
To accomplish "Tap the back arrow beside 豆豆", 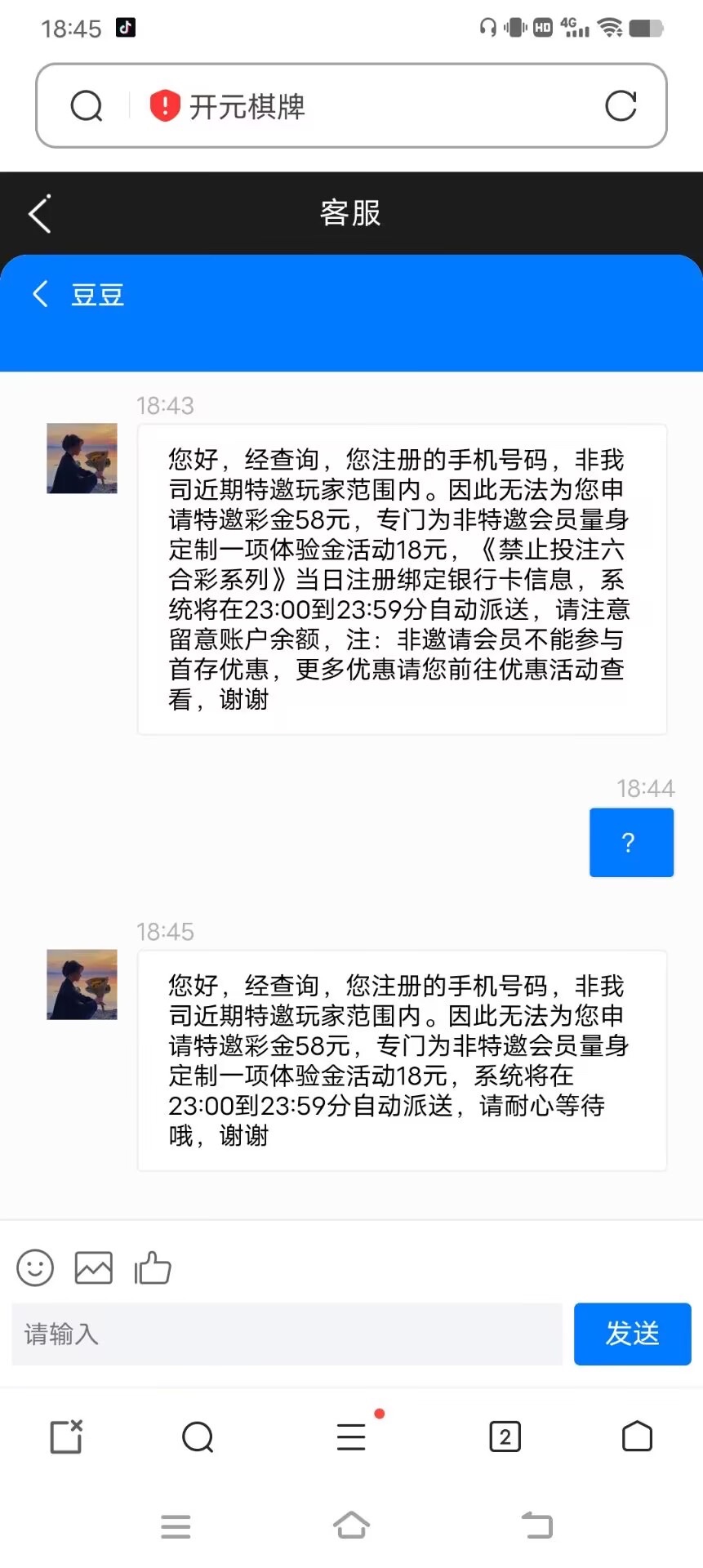I will [x=40, y=294].
